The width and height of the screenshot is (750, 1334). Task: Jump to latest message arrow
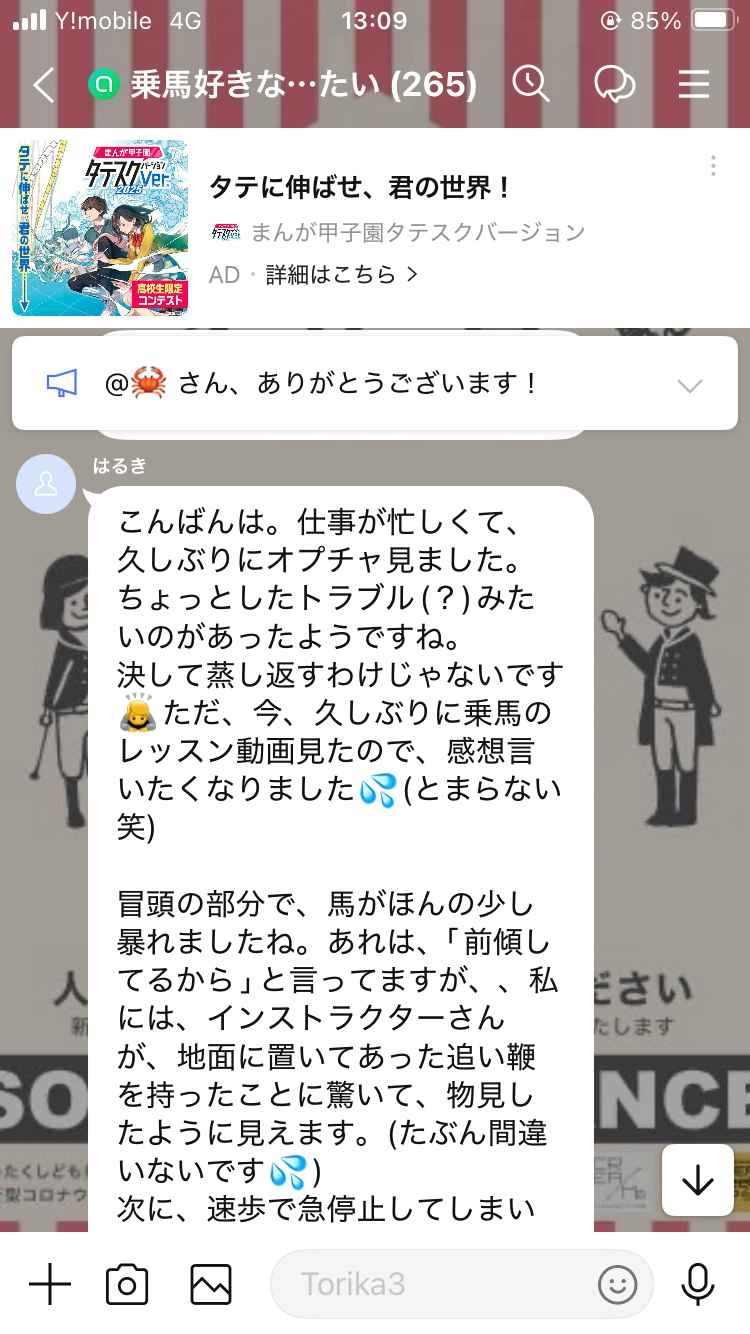coord(697,1180)
